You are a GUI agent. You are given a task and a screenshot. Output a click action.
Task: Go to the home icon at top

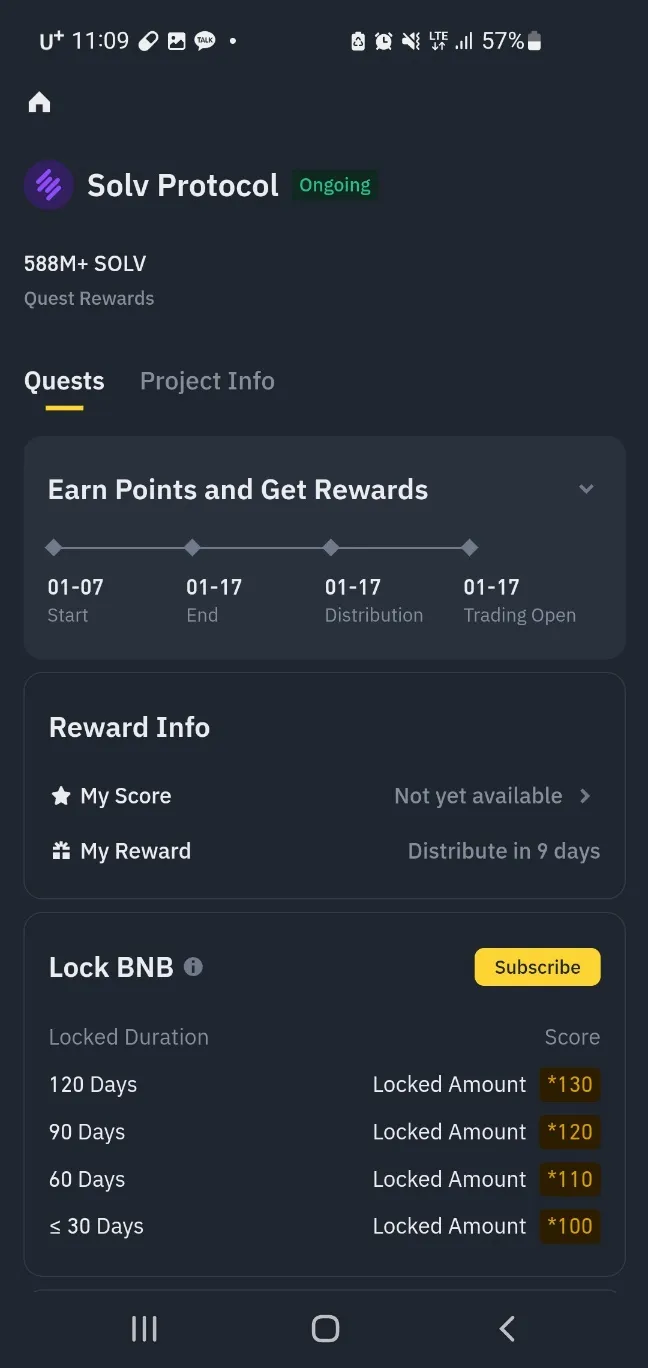click(39, 102)
